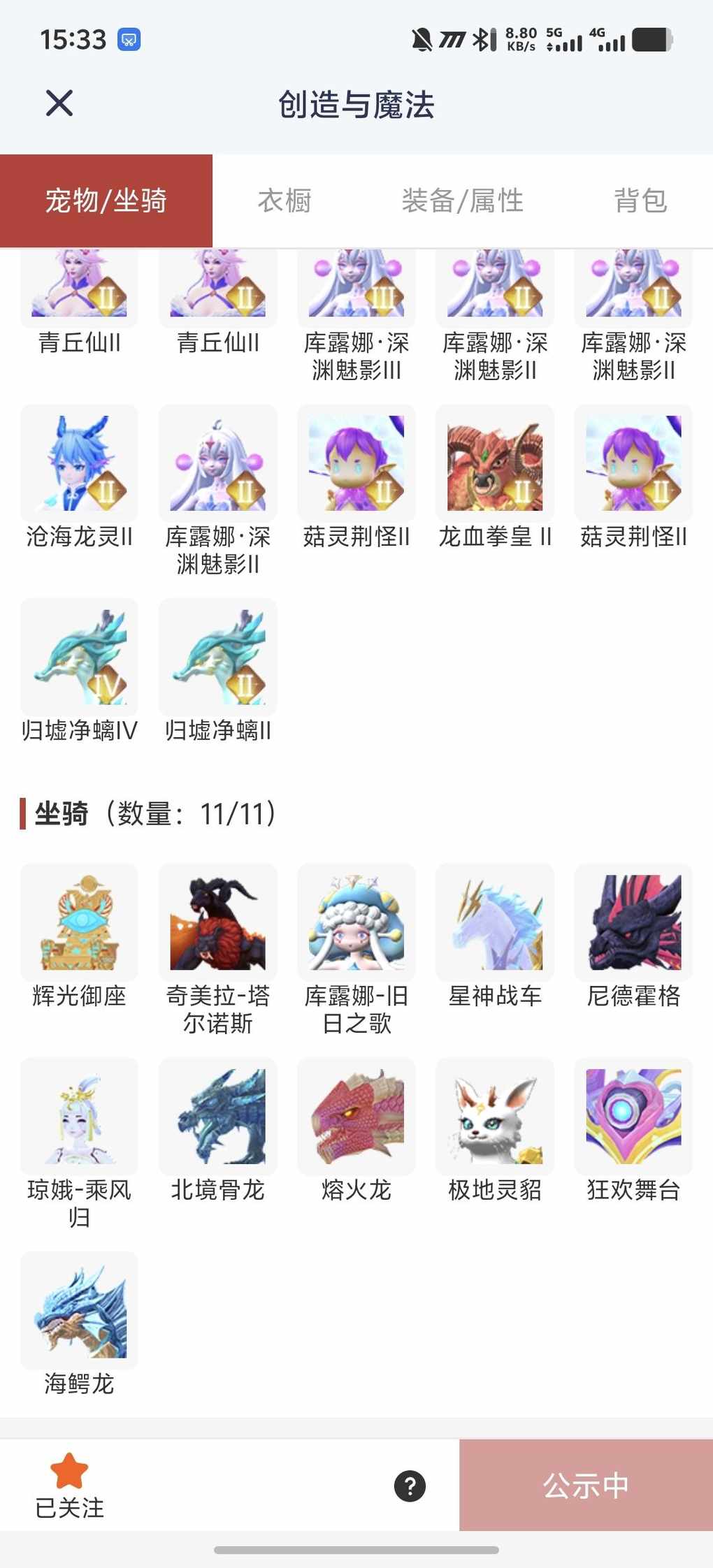Tap the 公示中 button
Screen dimensions: 713x1568
586,1486
